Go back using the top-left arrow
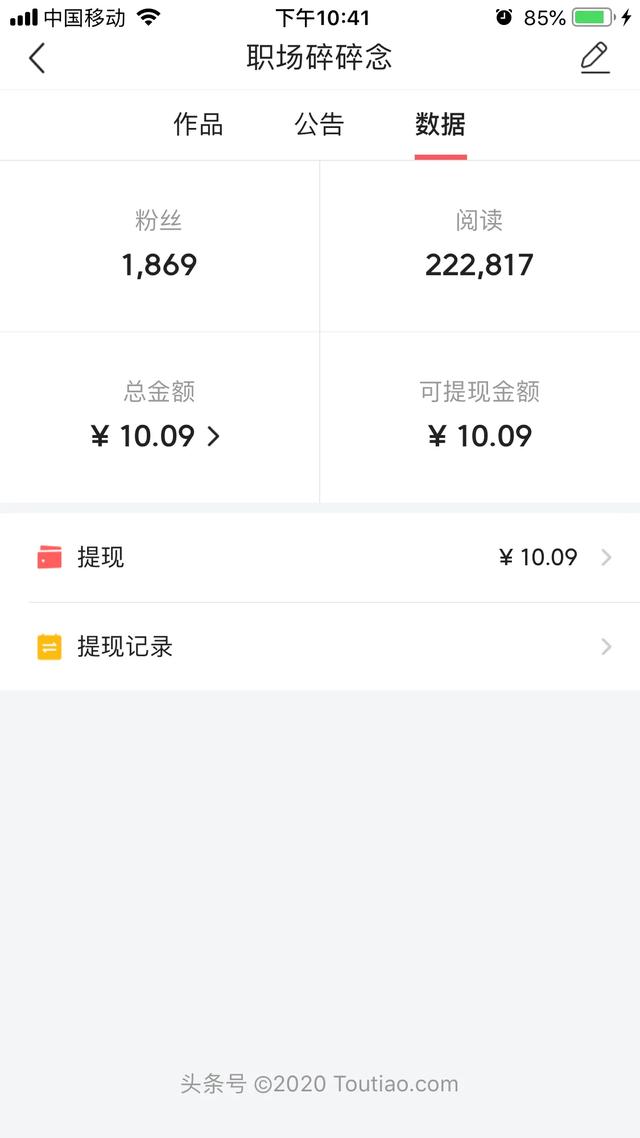The width and height of the screenshot is (640, 1138). point(37,58)
